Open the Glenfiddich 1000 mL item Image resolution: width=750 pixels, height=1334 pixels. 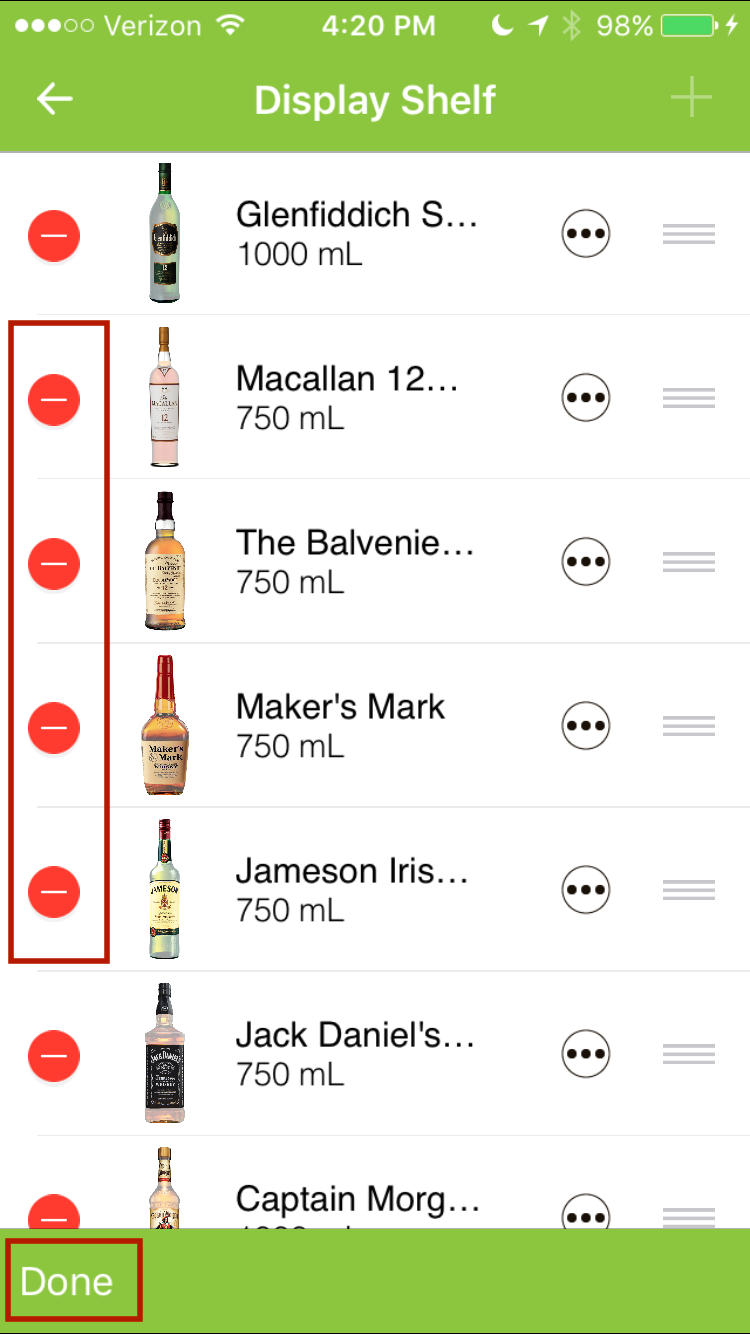[x=356, y=233]
